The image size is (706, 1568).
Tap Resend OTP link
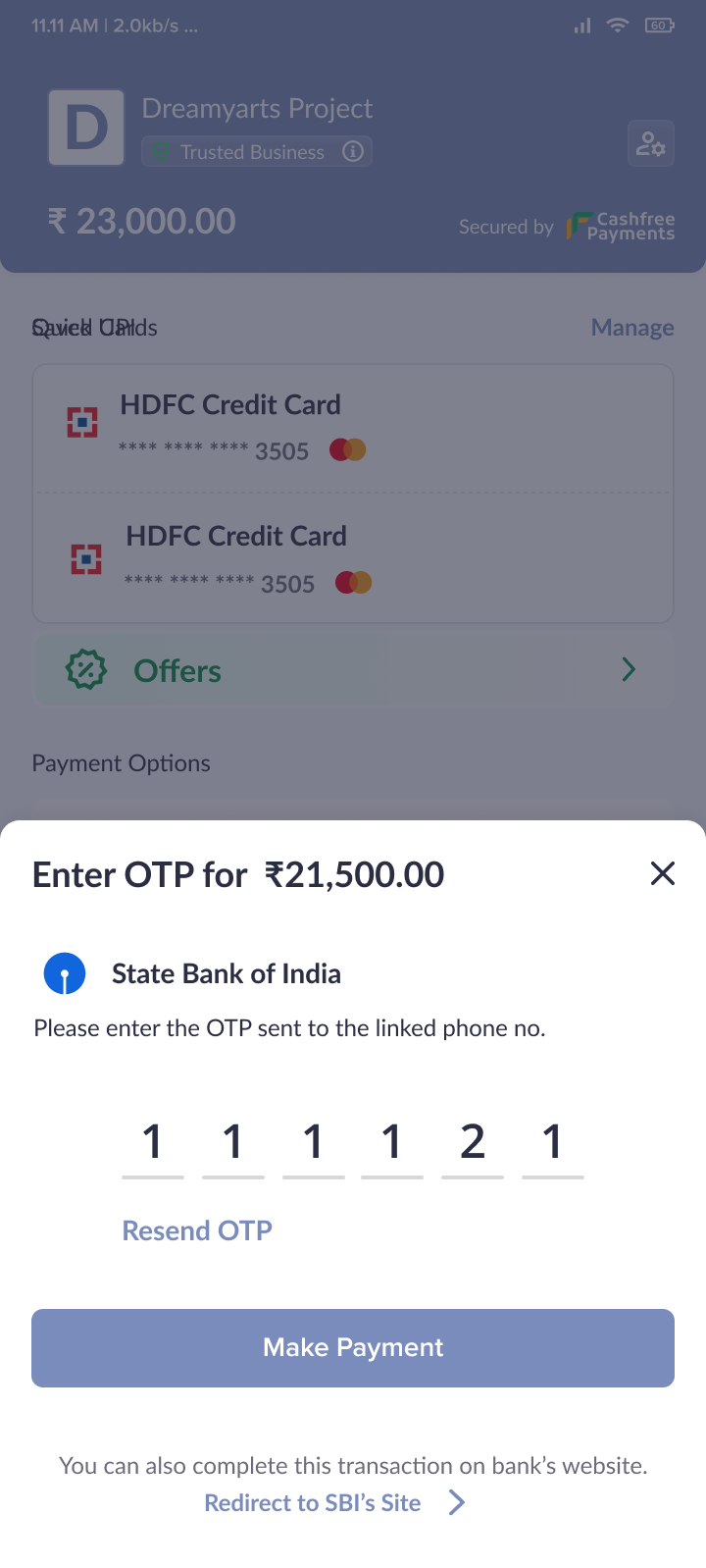[197, 1230]
